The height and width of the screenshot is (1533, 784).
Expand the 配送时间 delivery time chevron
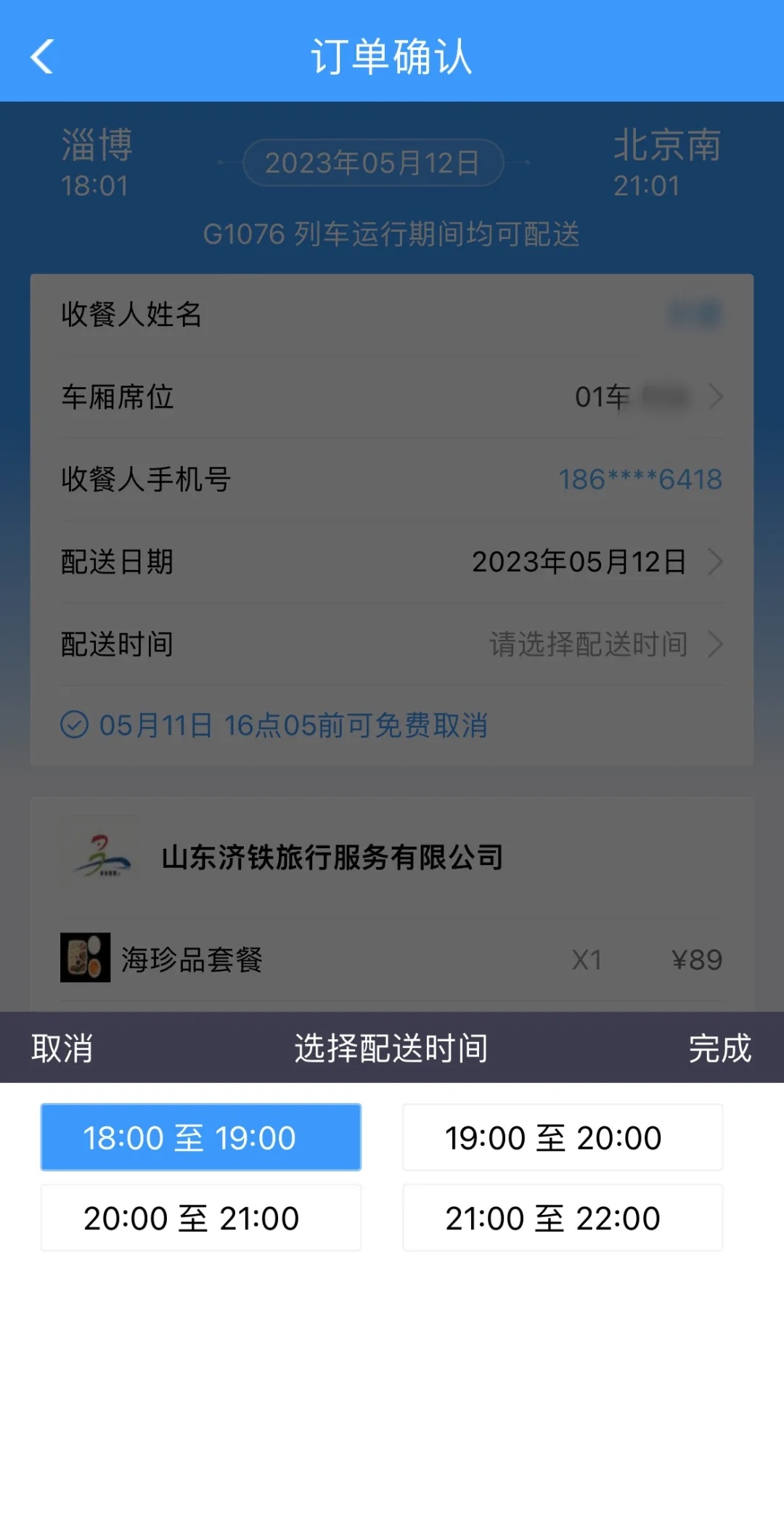[x=717, y=644]
